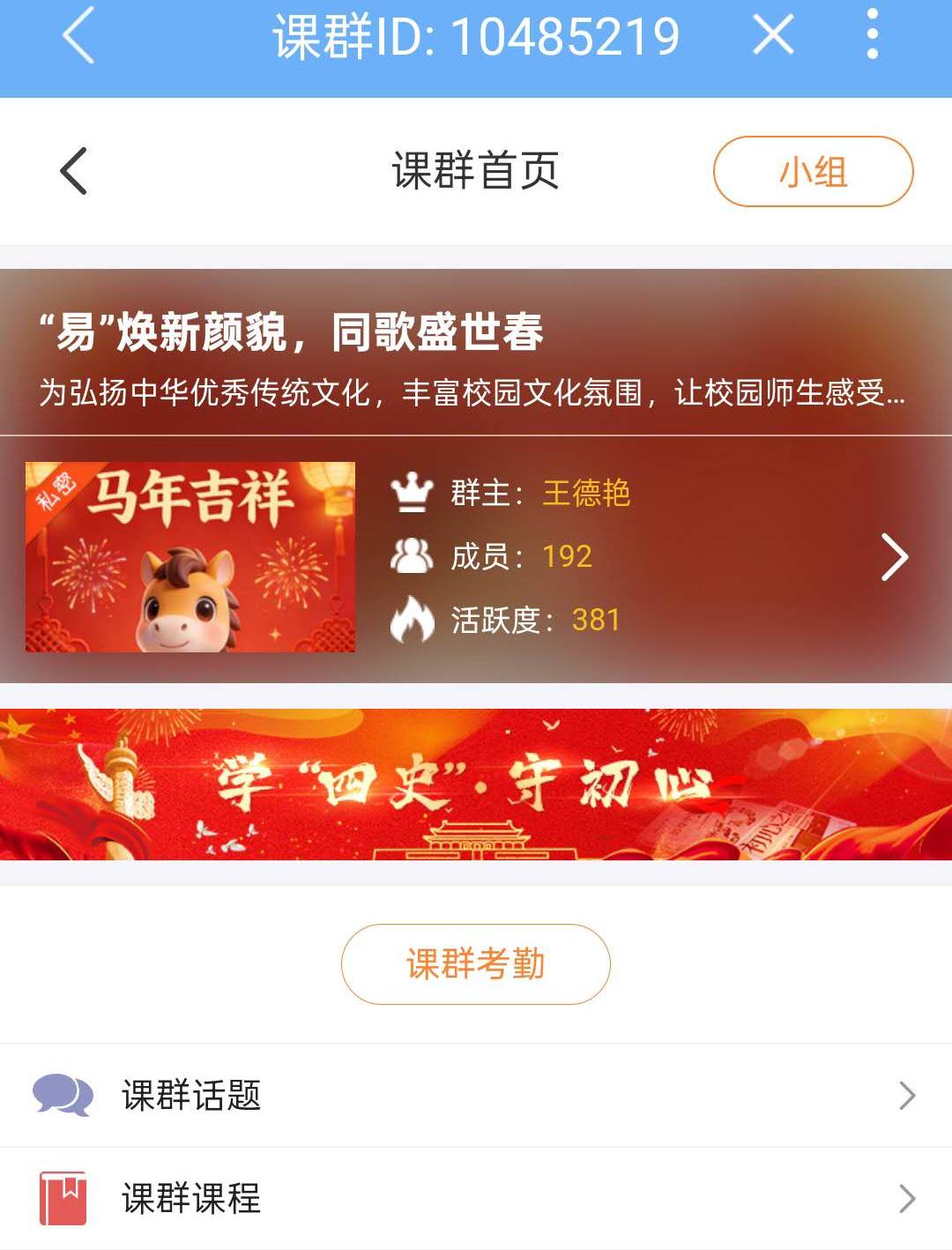The height and width of the screenshot is (1250, 952).
Task: Tap the 课群考勤 attendance button
Action: pos(476,964)
